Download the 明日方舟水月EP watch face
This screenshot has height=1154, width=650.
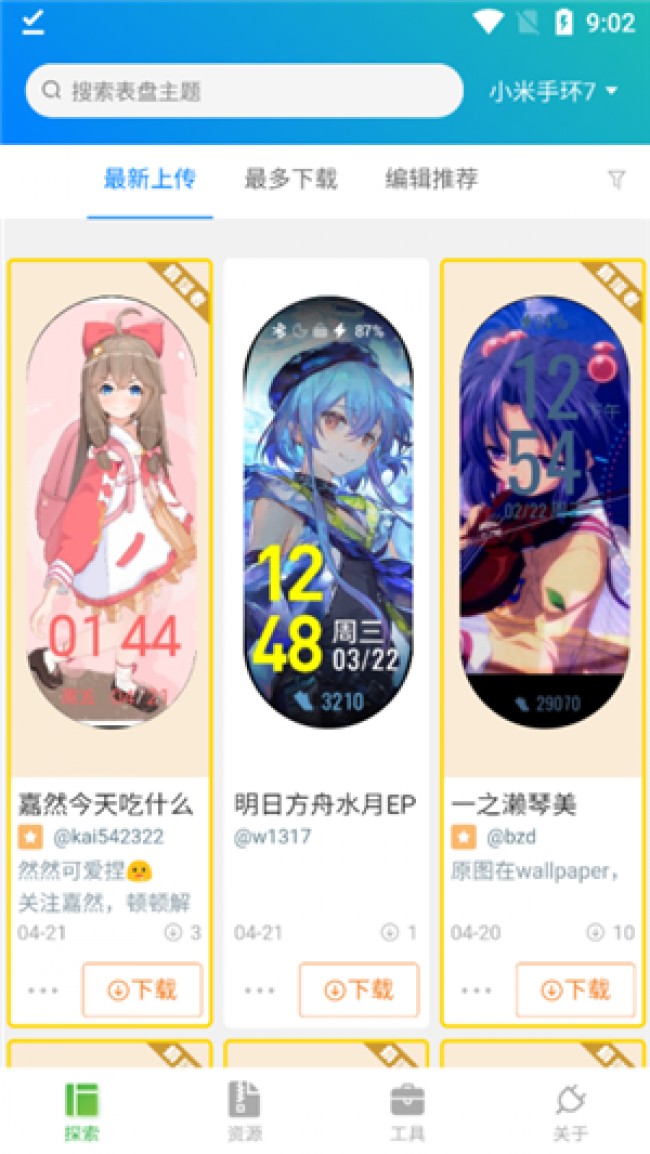pos(359,990)
